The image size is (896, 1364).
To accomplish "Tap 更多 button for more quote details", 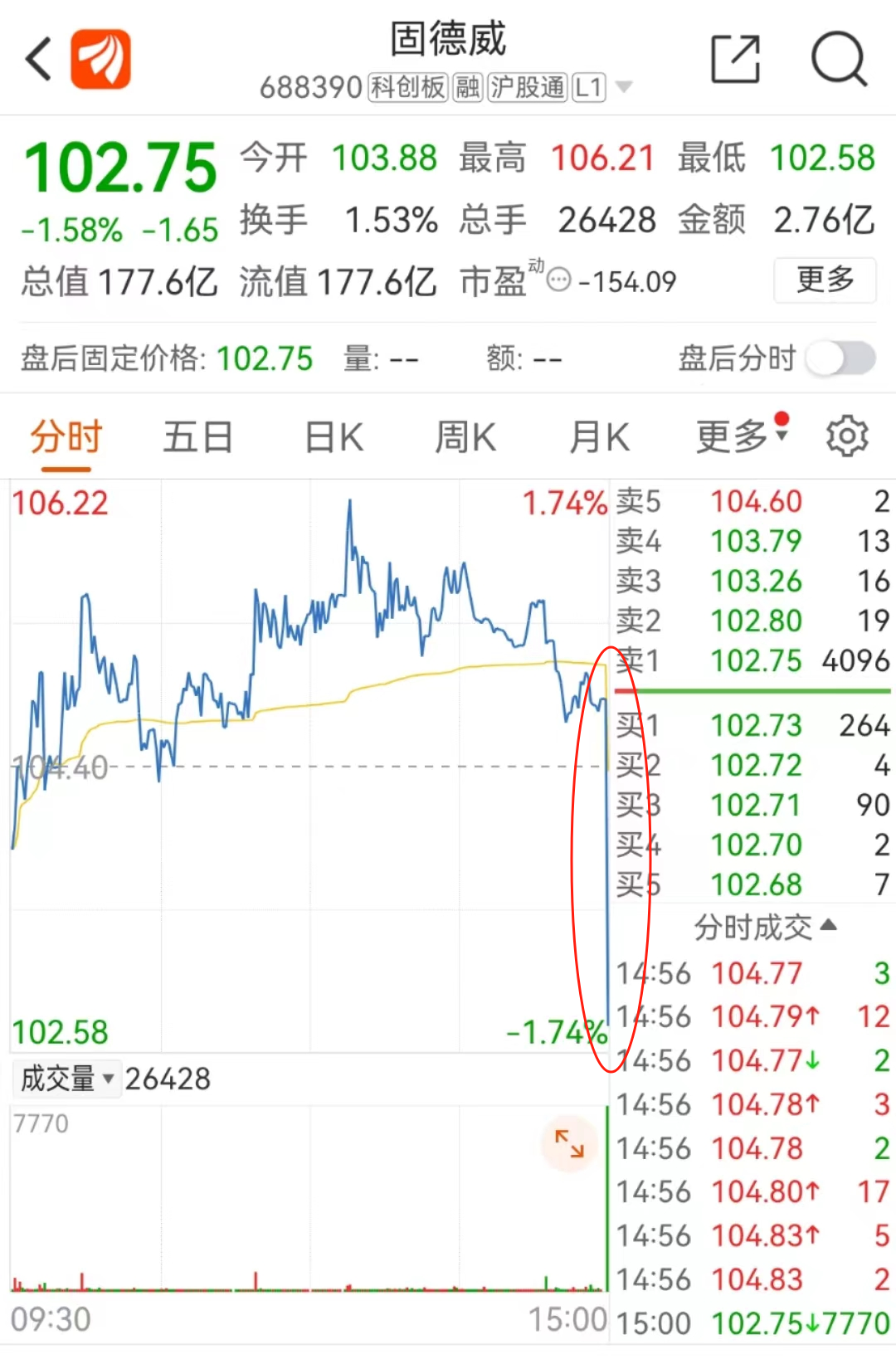I will [x=825, y=280].
